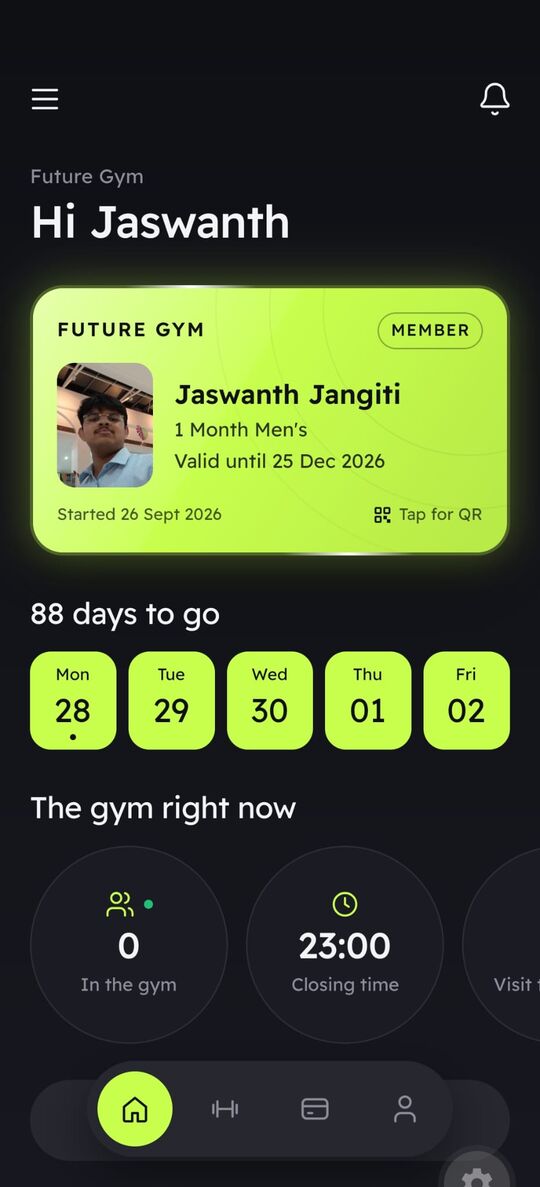This screenshot has height=1187, width=540.
Task: Switch to the card payments tab
Action: 314,1110
